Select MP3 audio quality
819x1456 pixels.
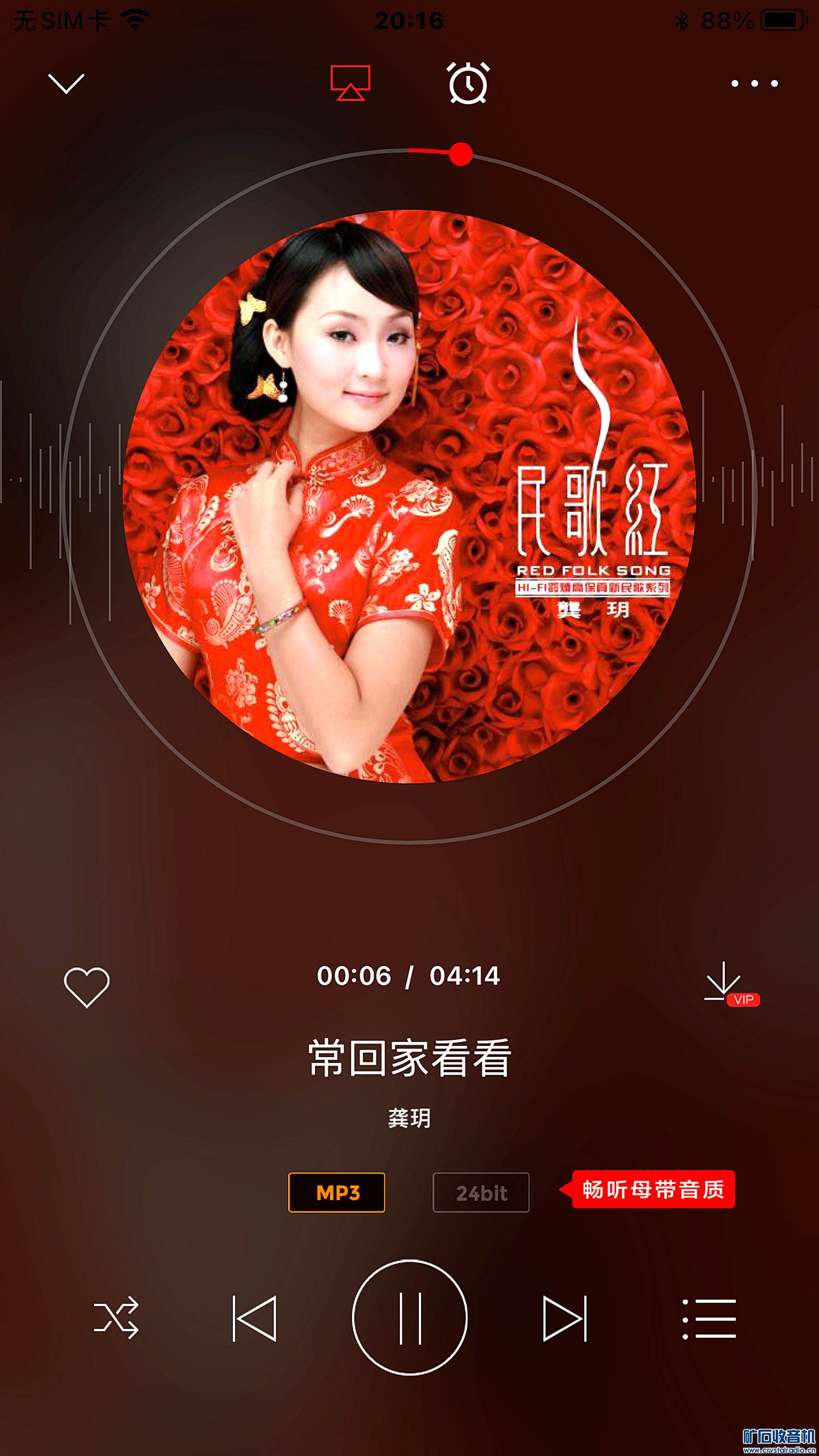(x=337, y=1193)
